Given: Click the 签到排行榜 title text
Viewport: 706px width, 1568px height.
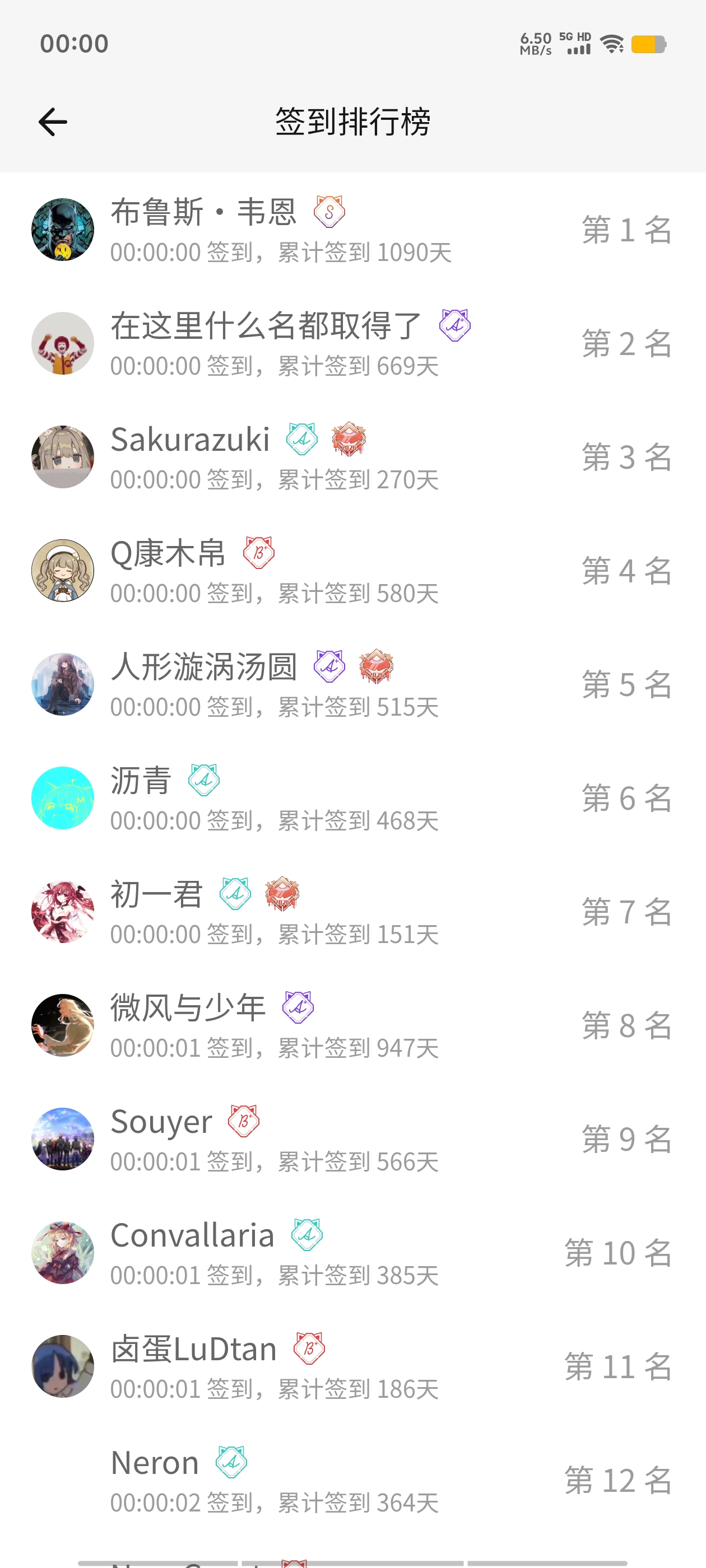Looking at the screenshot, I should [x=352, y=120].
